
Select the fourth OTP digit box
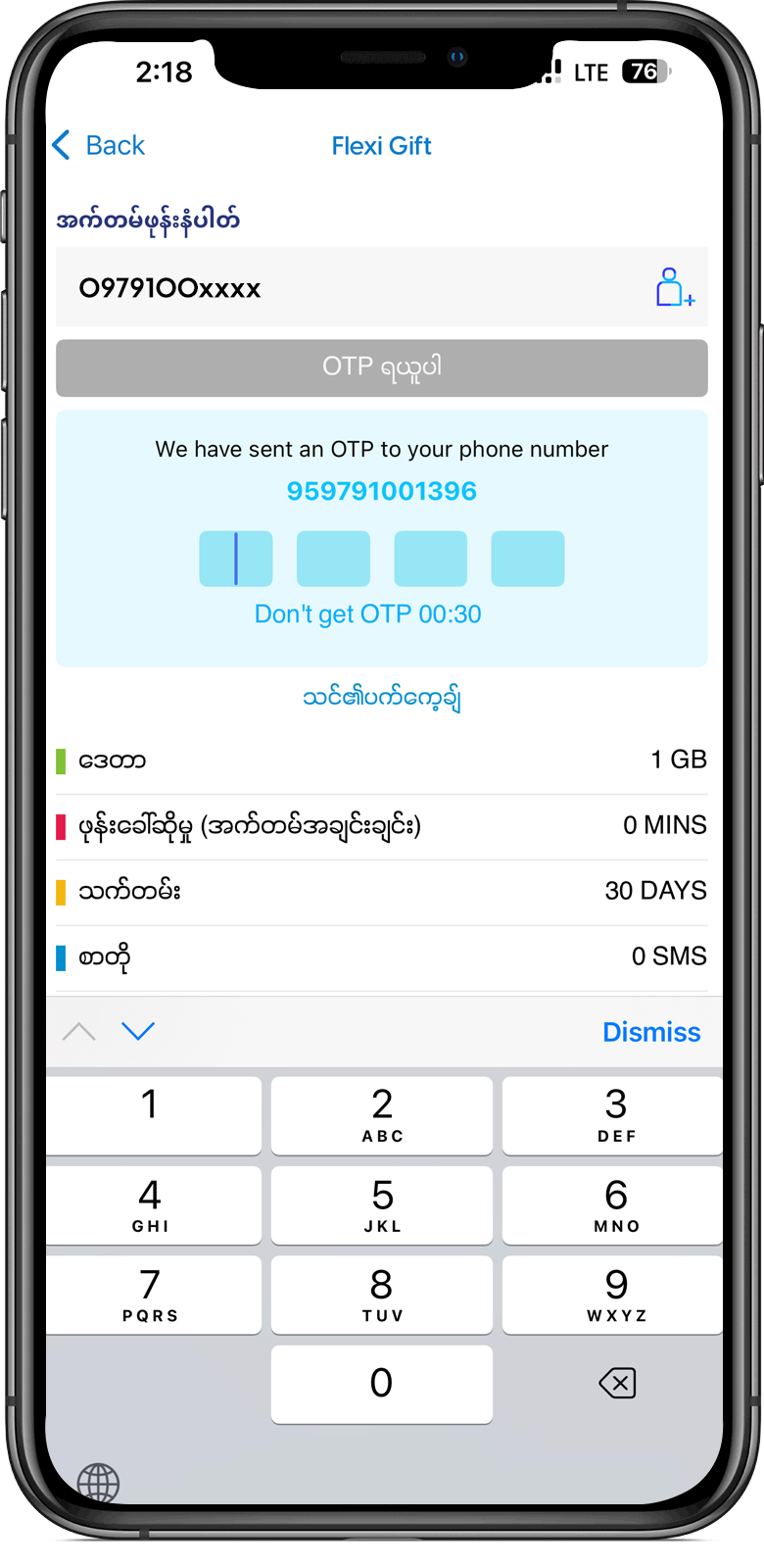[527, 559]
